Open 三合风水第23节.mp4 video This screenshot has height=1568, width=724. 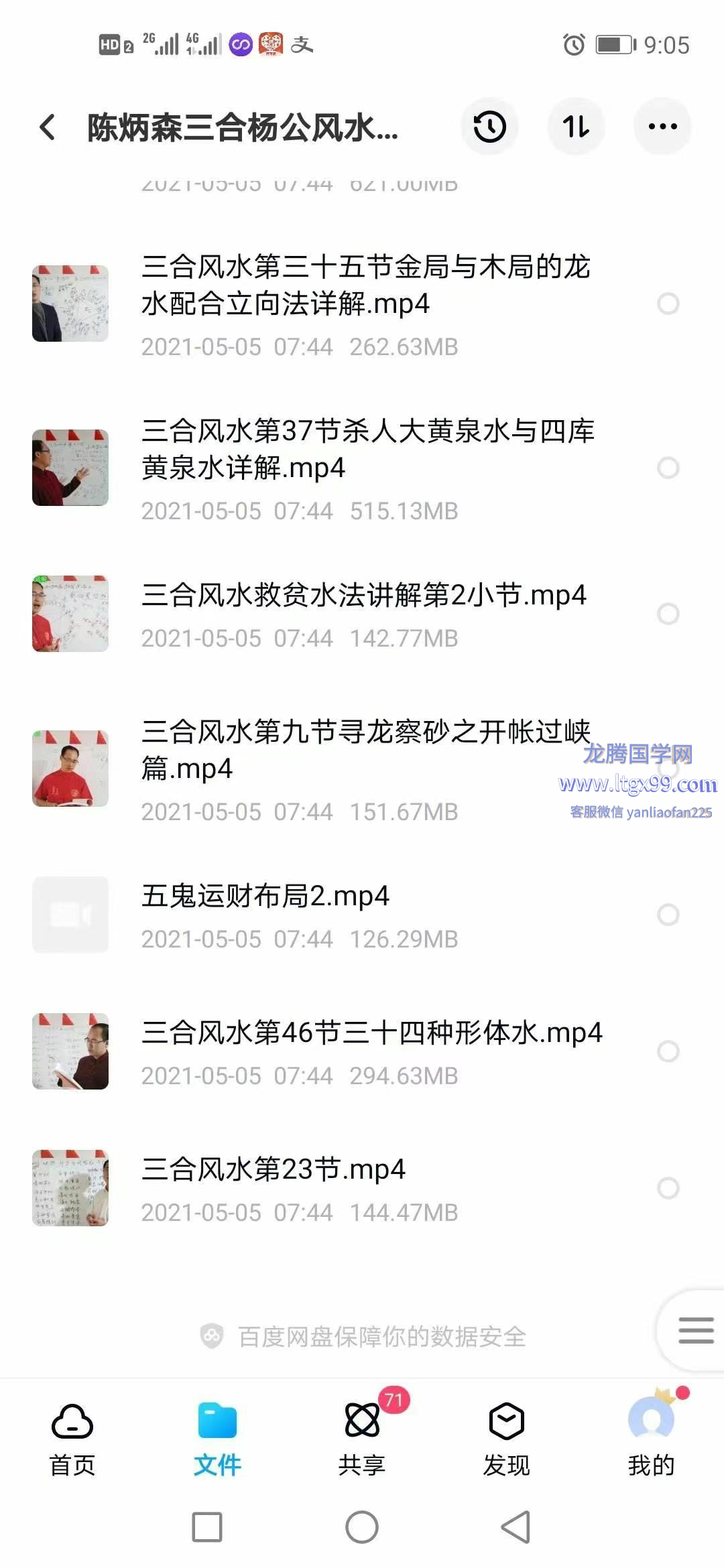click(274, 1169)
